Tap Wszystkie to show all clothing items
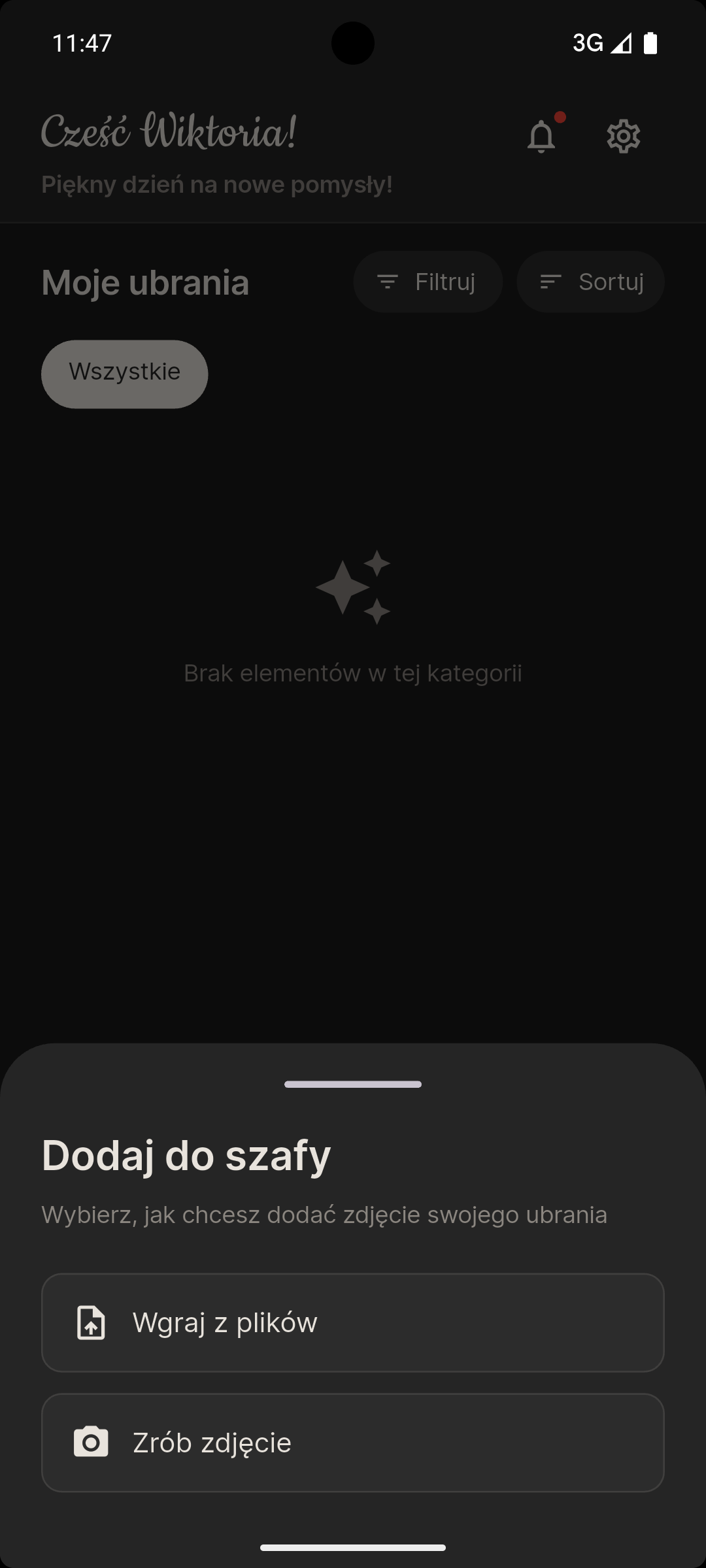Image resolution: width=706 pixels, height=1568 pixels. [x=124, y=373]
